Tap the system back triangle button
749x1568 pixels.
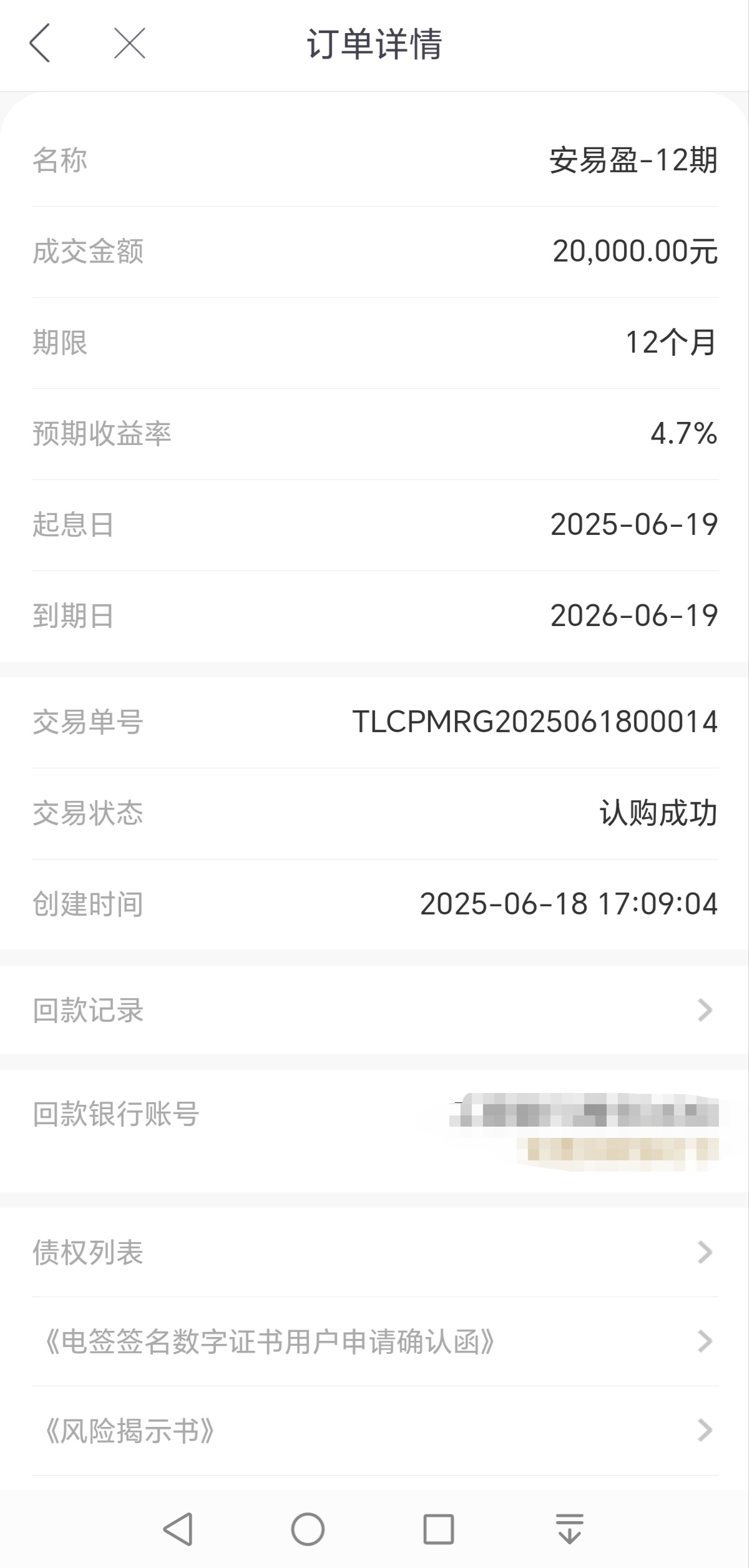[178, 1529]
